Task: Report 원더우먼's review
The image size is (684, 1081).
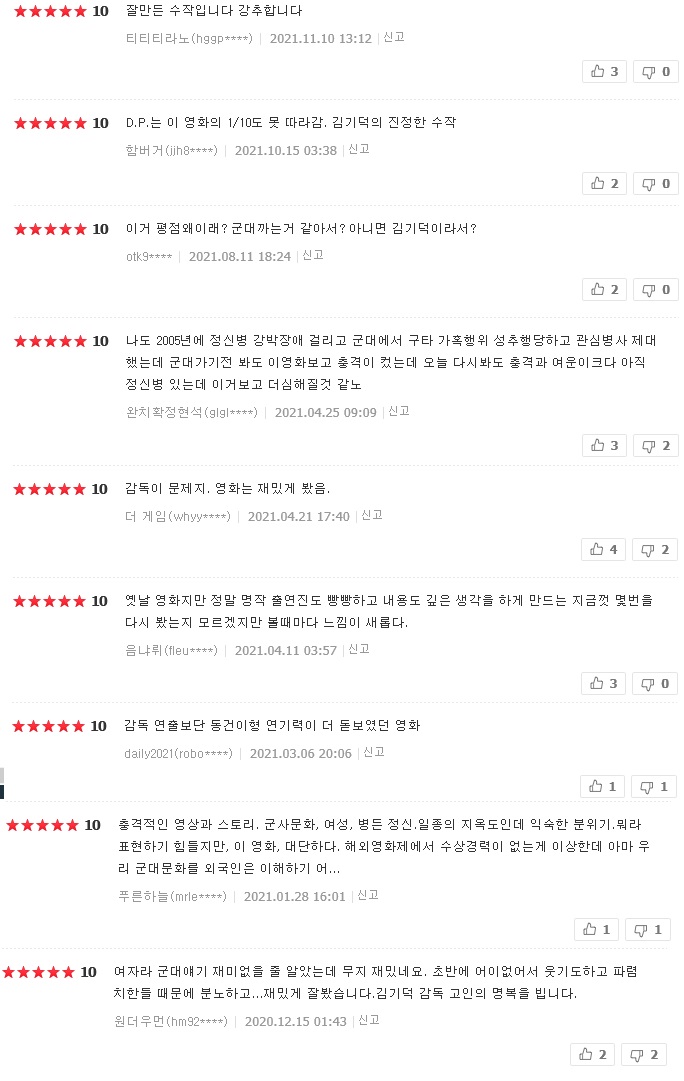Action: point(369,1020)
